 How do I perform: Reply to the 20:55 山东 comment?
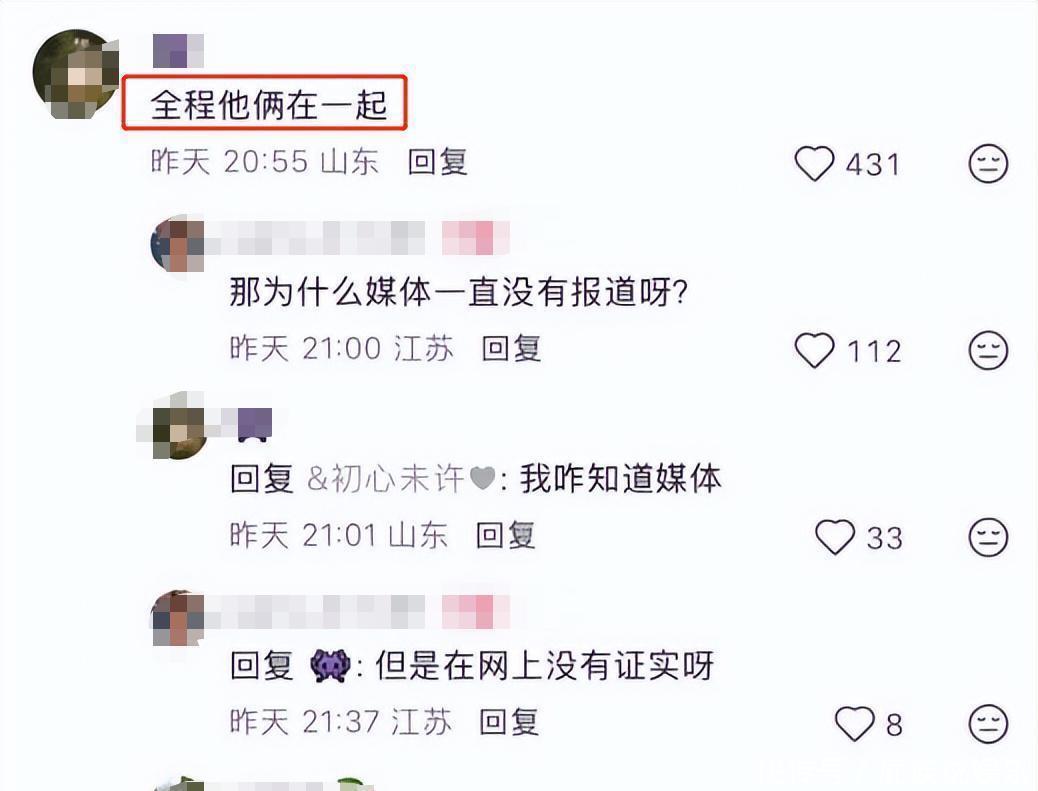(437, 162)
